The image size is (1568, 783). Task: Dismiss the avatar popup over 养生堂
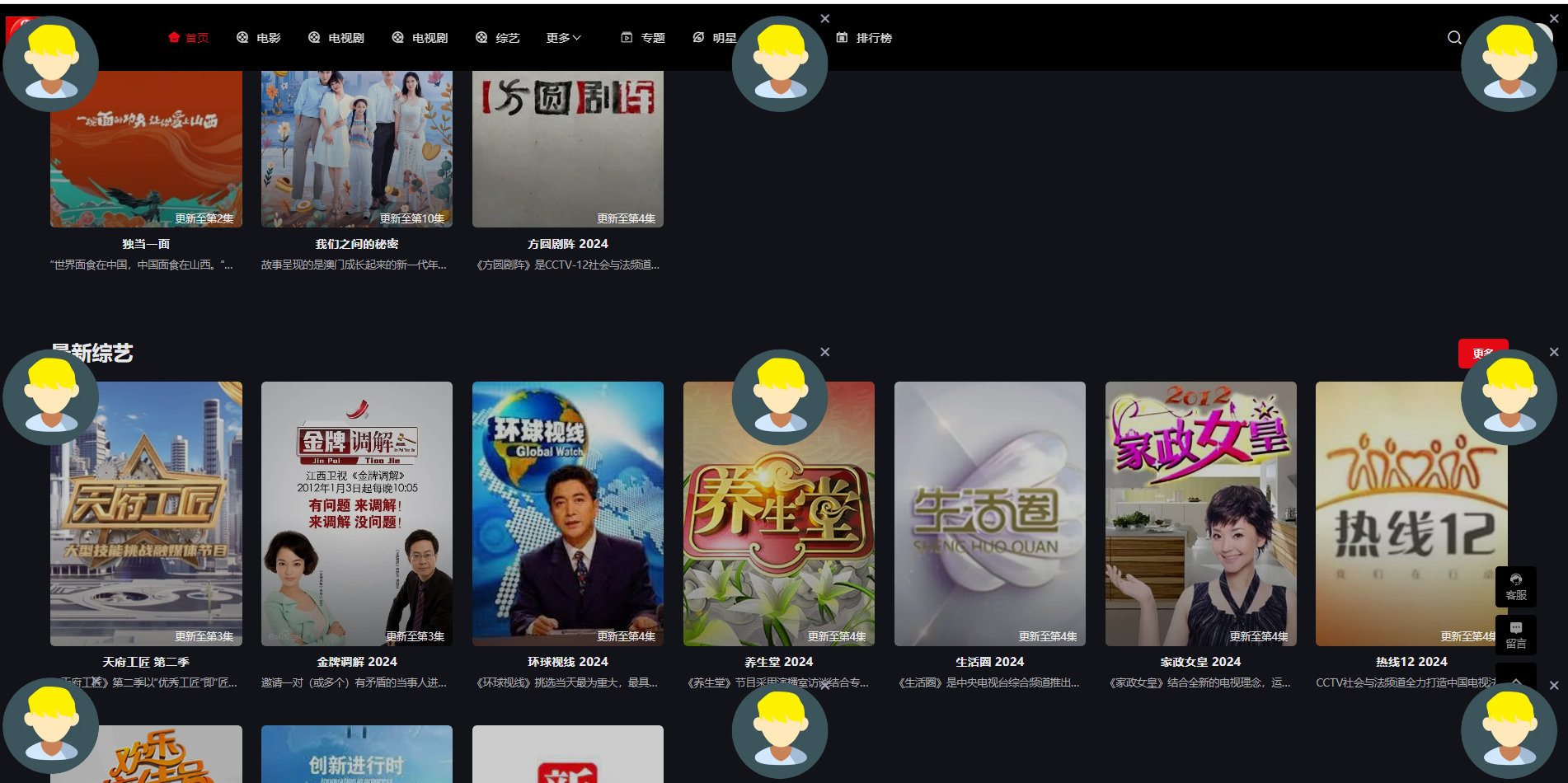824,352
